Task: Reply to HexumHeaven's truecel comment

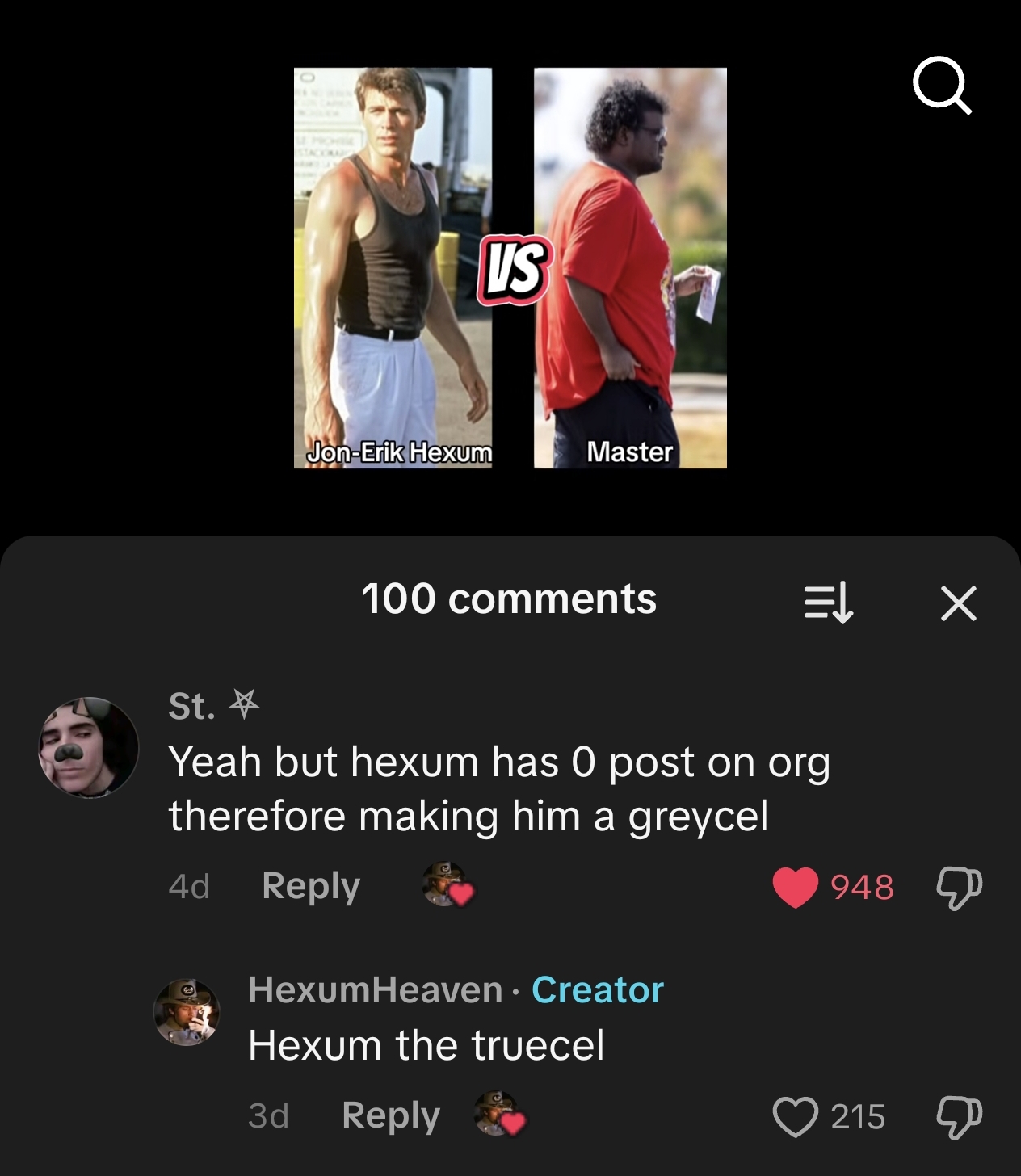Action: click(391, 1115)
